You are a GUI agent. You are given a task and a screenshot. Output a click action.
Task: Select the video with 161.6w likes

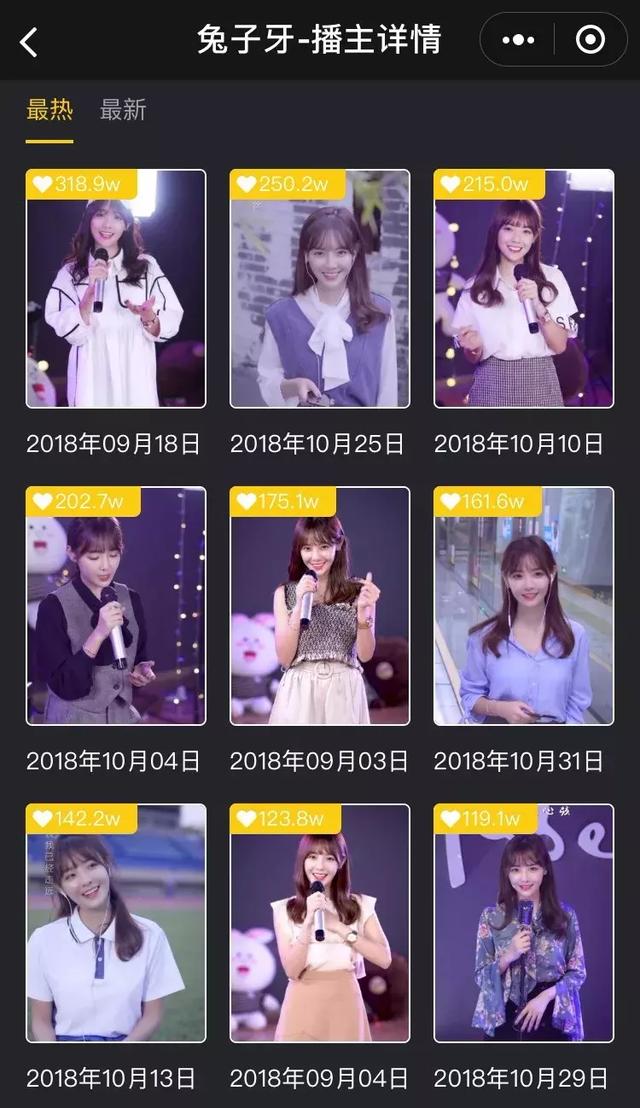(x=524, y=606)
